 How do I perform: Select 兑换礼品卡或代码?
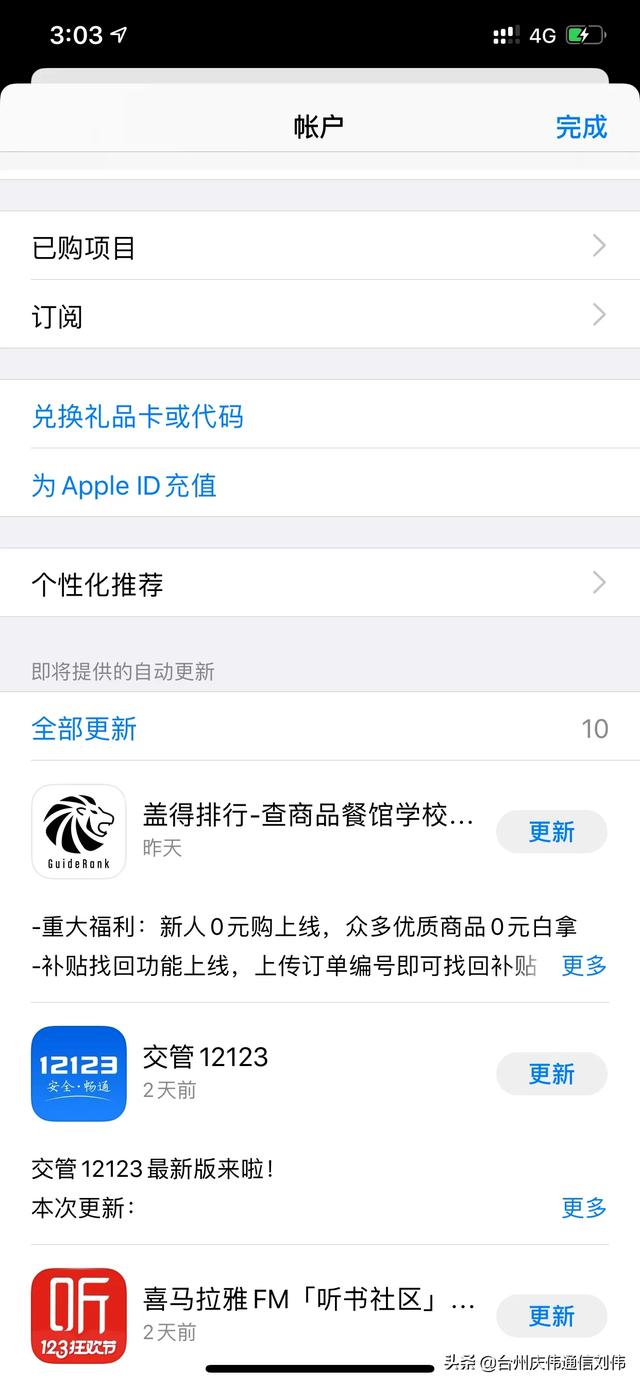coord(138,416)
